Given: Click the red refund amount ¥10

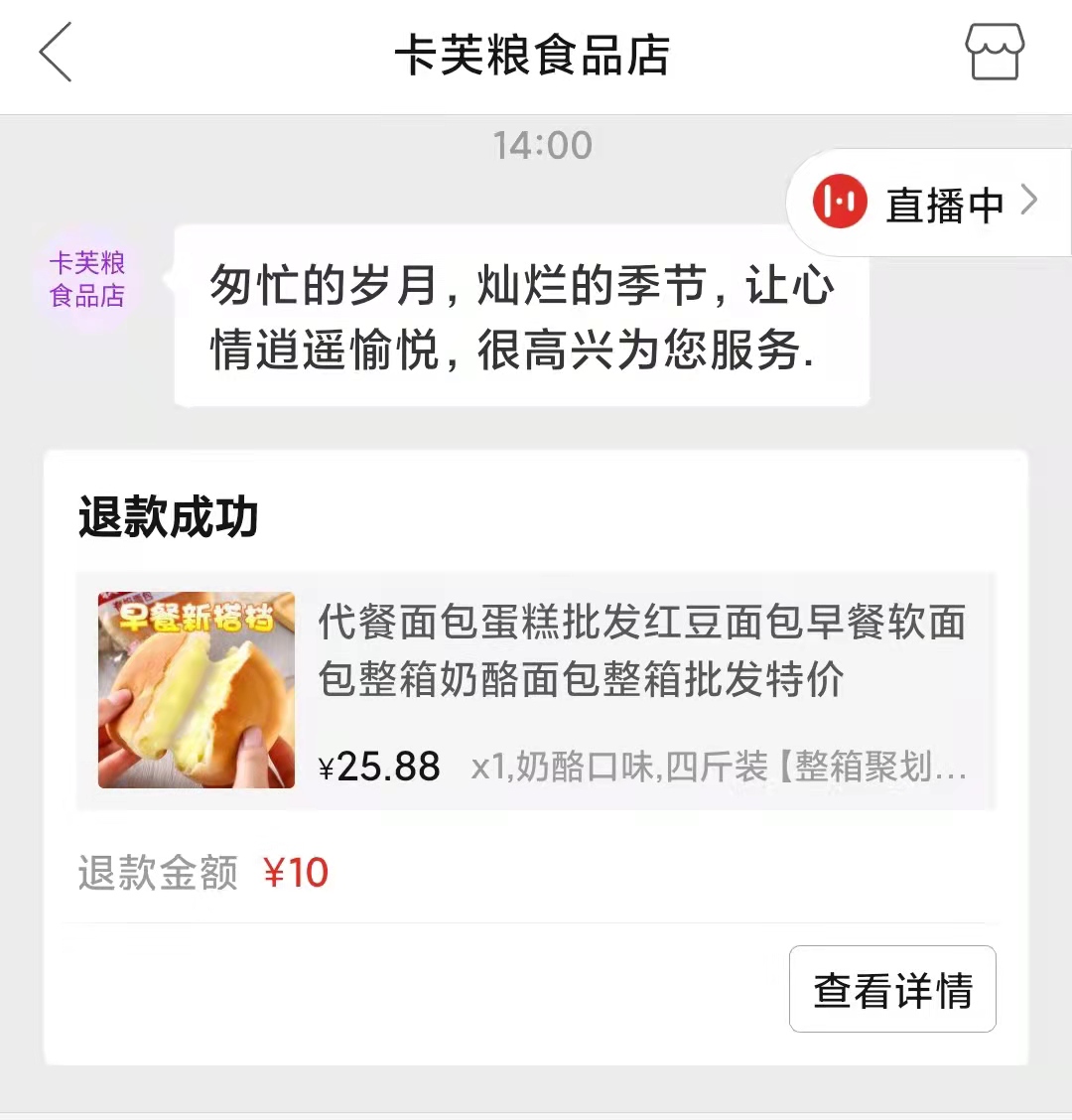Looking at the screenshot, I should 295,873.
